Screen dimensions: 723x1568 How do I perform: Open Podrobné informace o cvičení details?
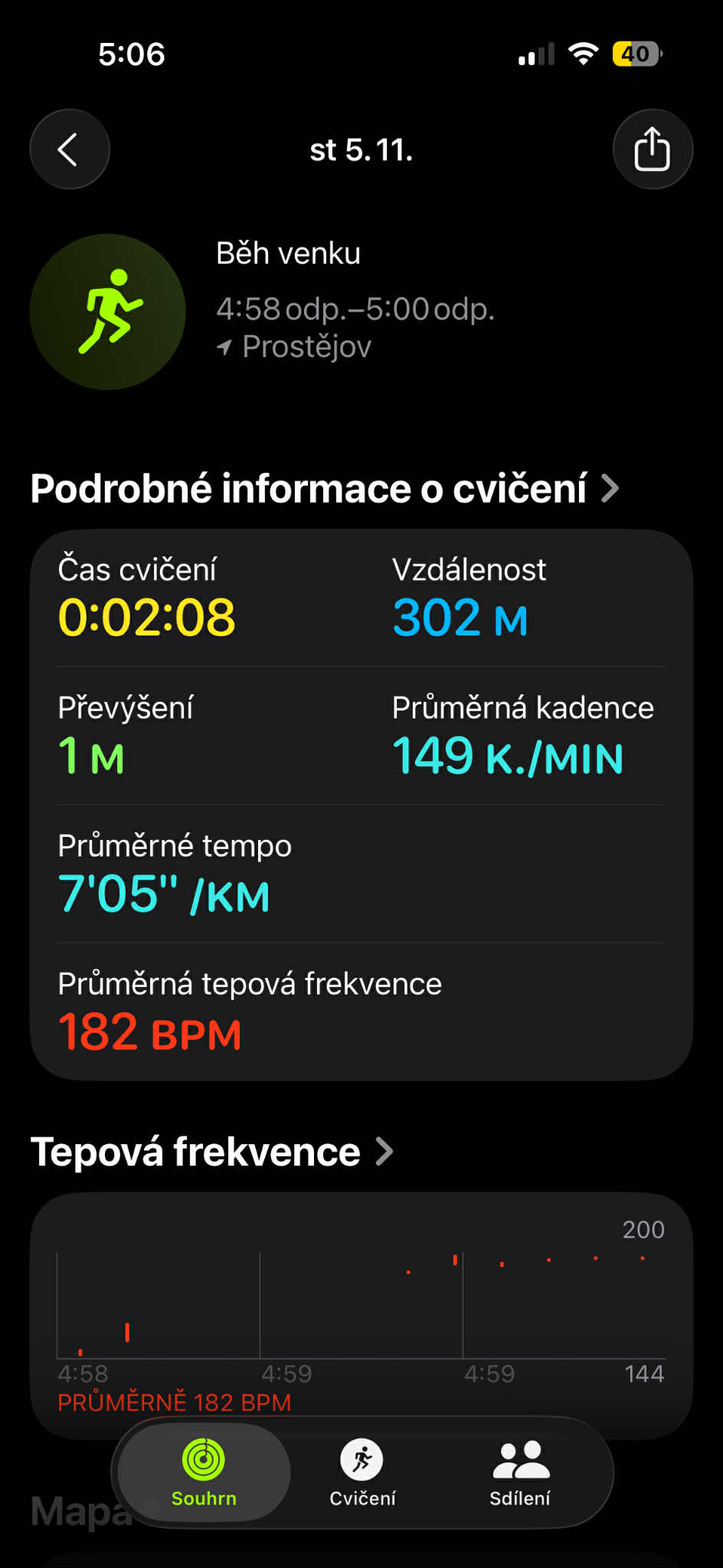point(324,489)
